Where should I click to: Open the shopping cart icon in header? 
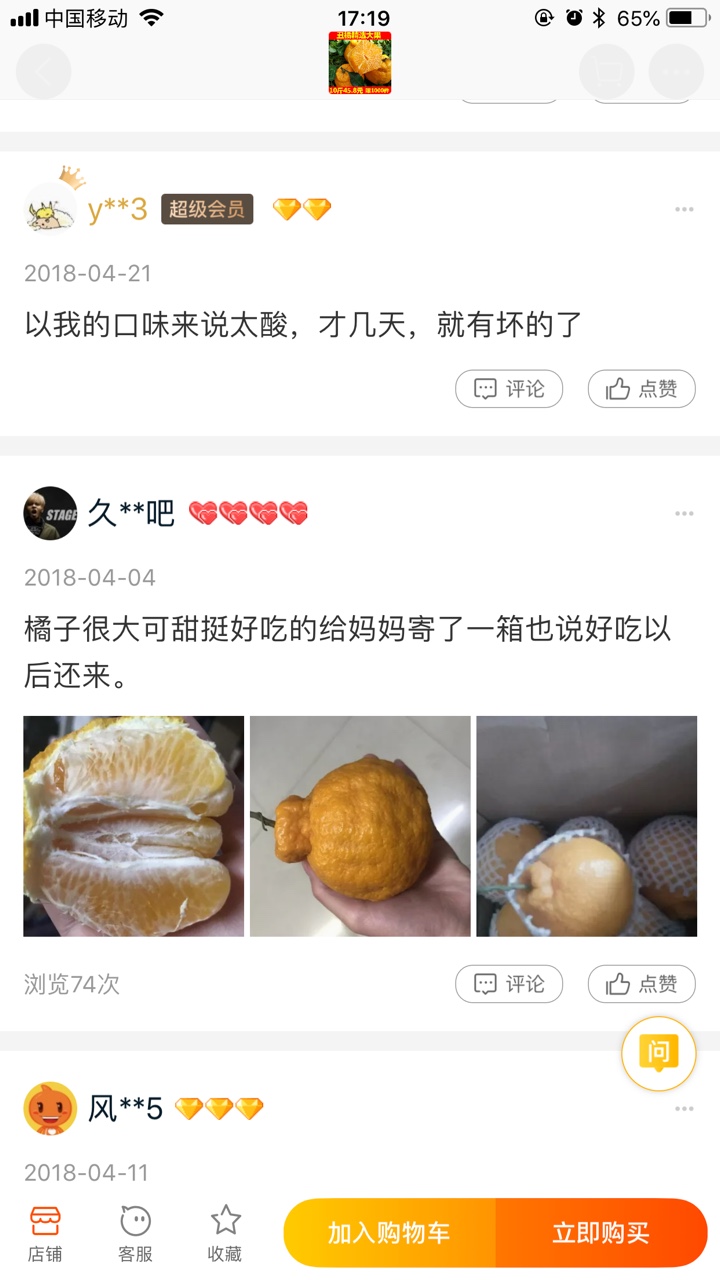point(607,72)
